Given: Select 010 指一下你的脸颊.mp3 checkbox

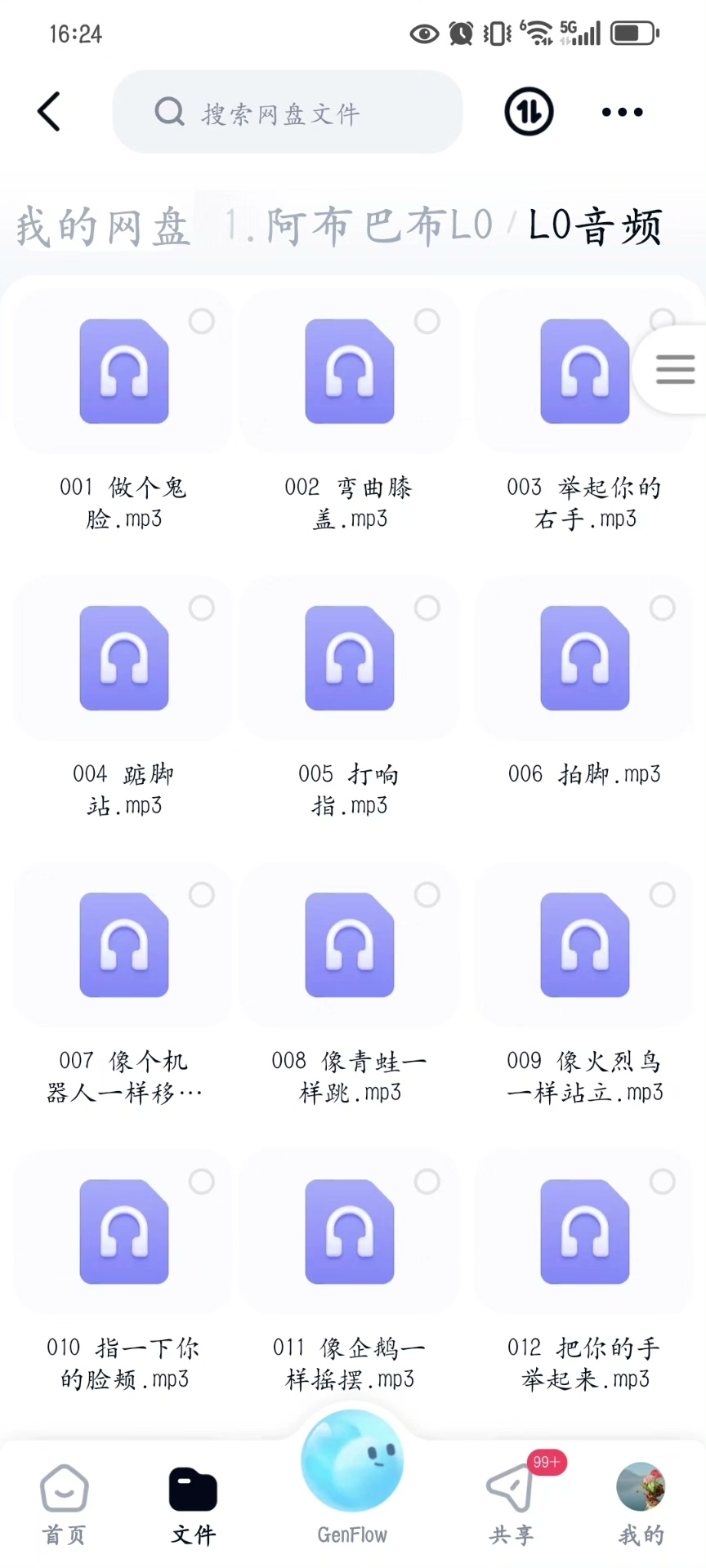Looking at the screenshot, I should [x=201, y=1181].
